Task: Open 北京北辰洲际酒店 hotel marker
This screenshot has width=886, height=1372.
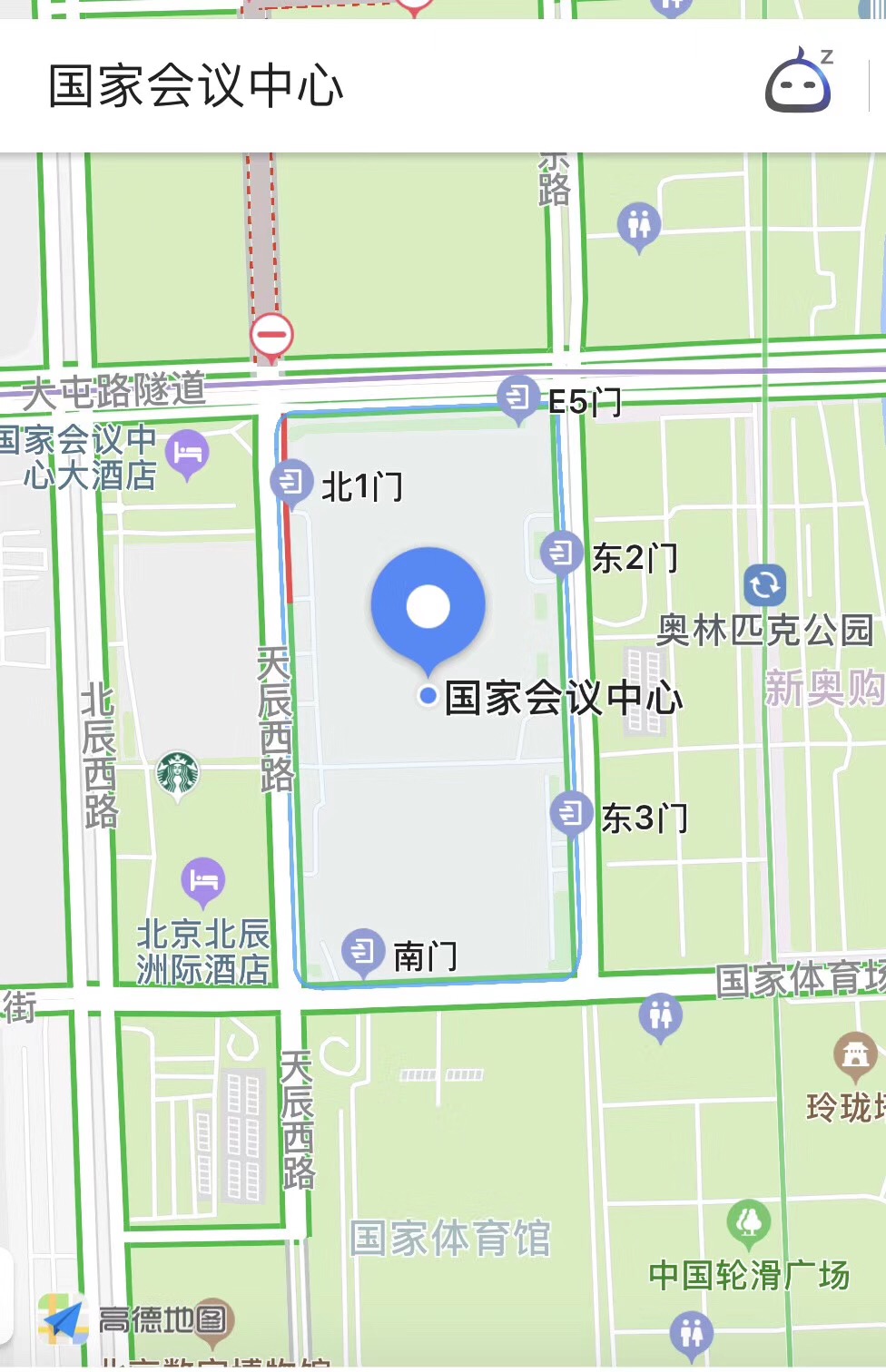Action: (203, 881)
